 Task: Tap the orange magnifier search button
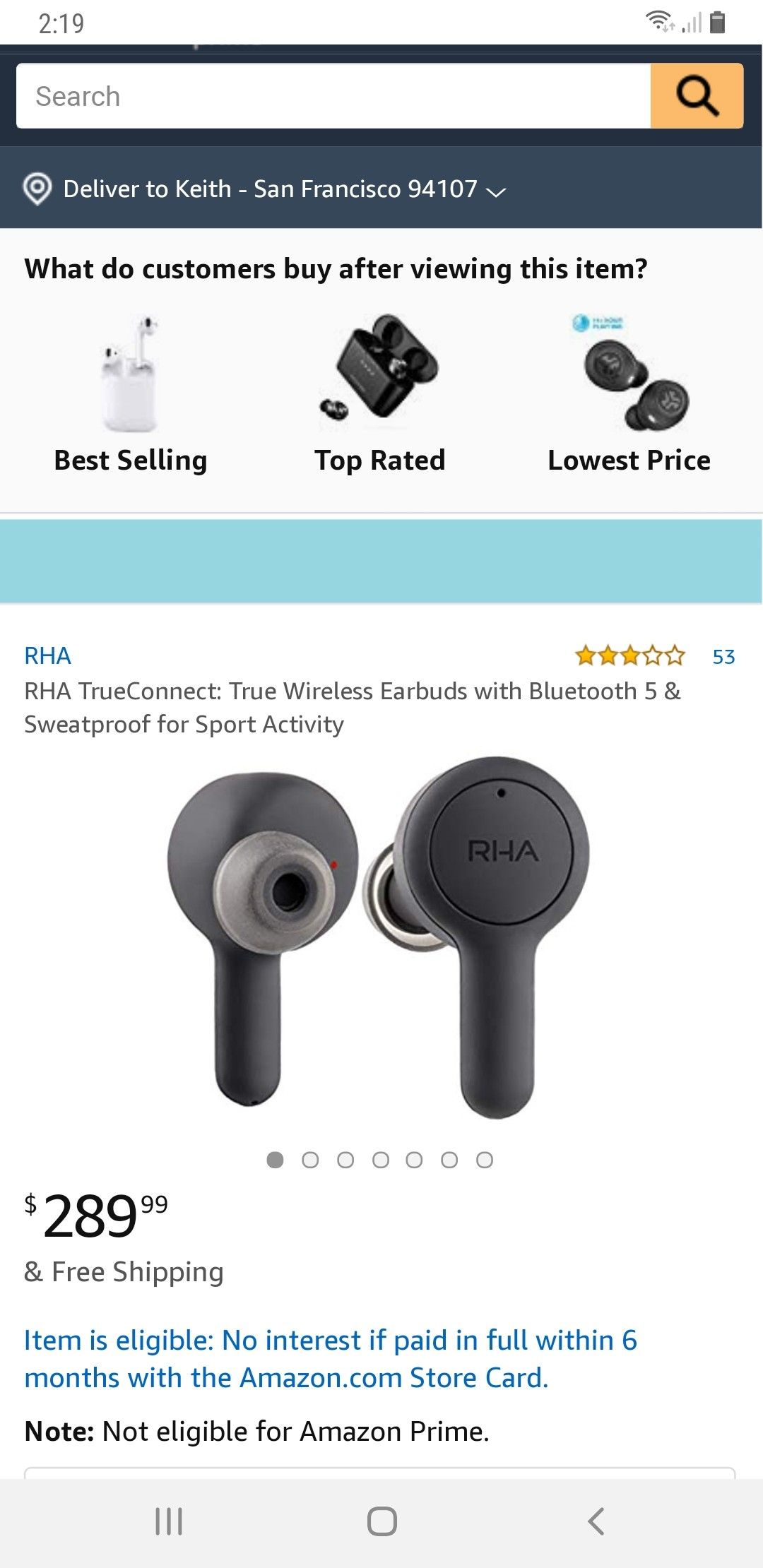(x=697, y=96)
